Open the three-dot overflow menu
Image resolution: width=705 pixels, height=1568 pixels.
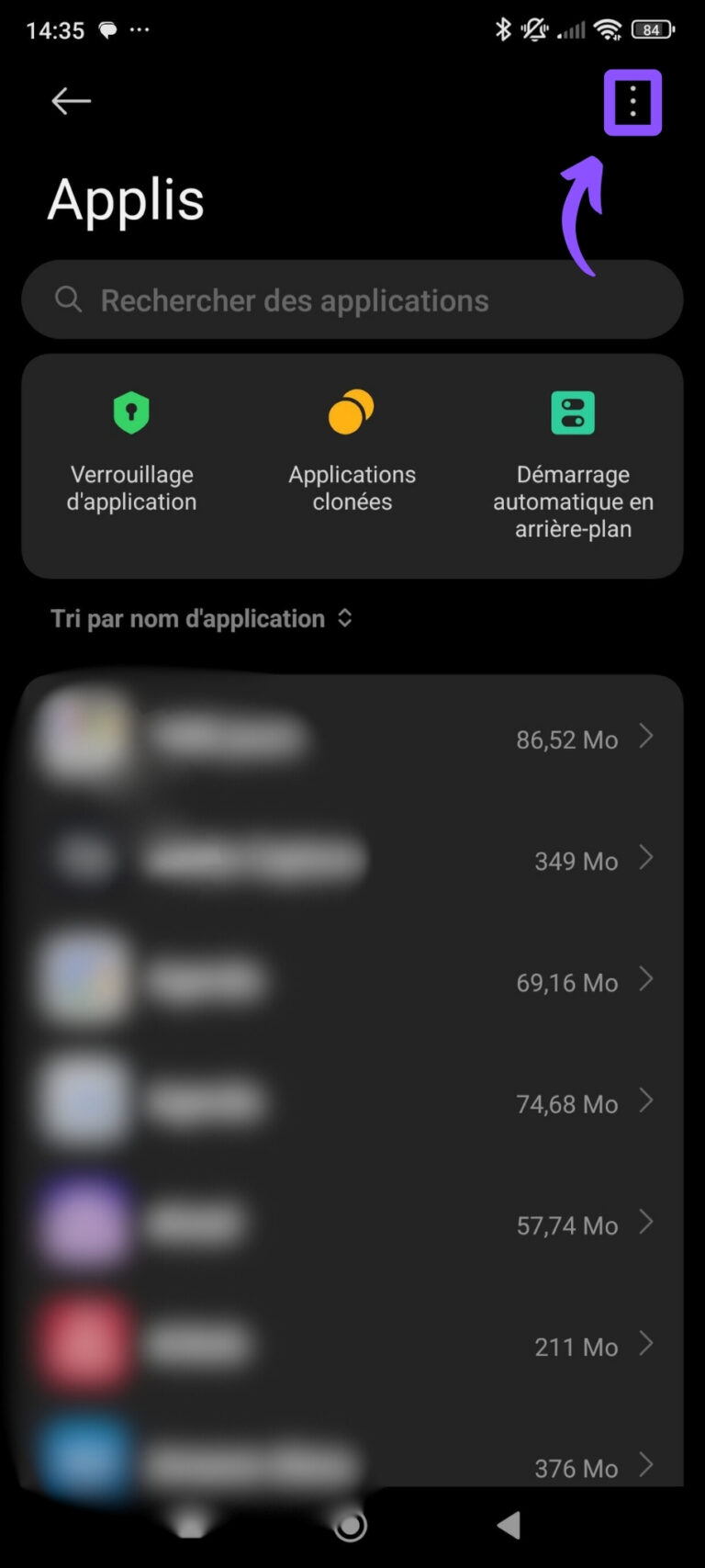[632, 102]
